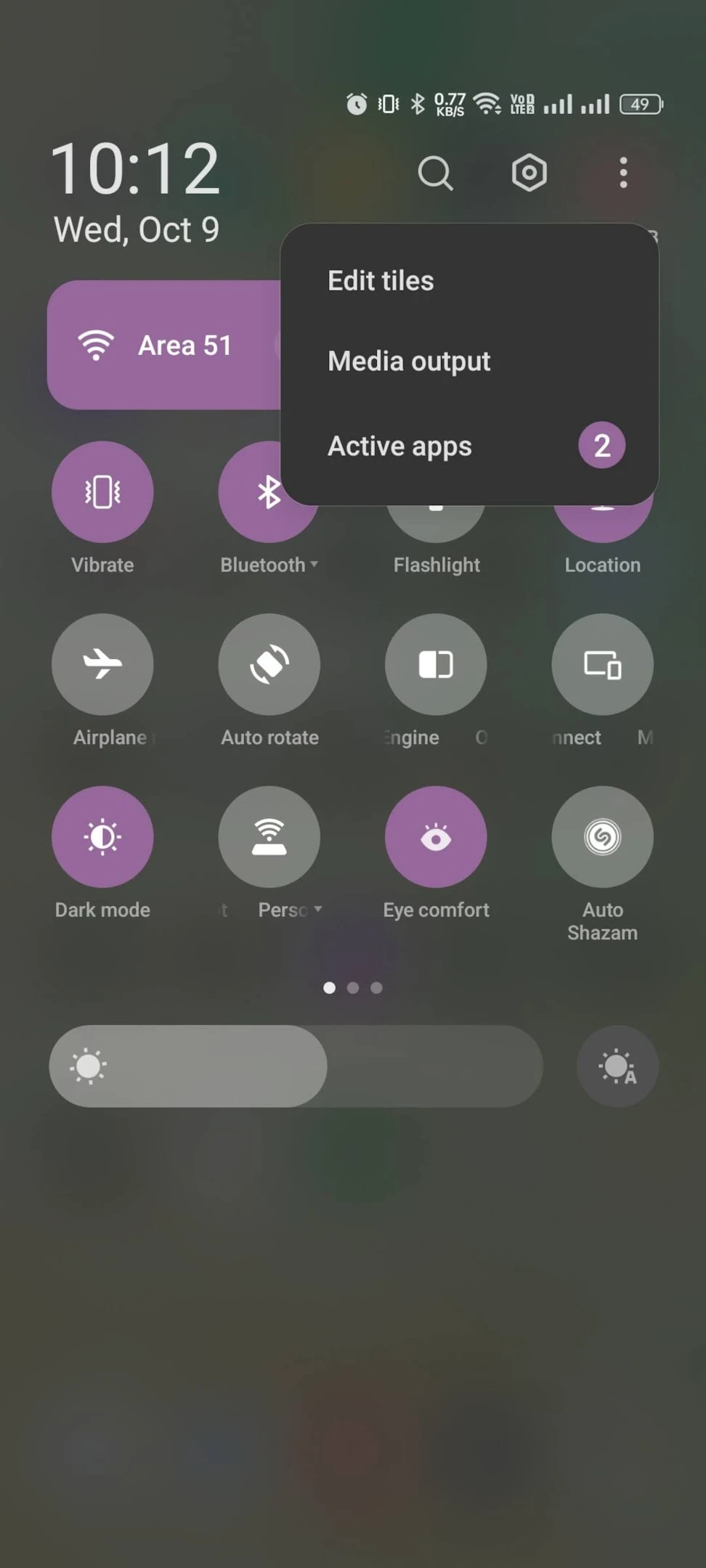Tap the three-dot overflow menu
The height and width of the screenshot is (1568, 706).
[623, 173]
